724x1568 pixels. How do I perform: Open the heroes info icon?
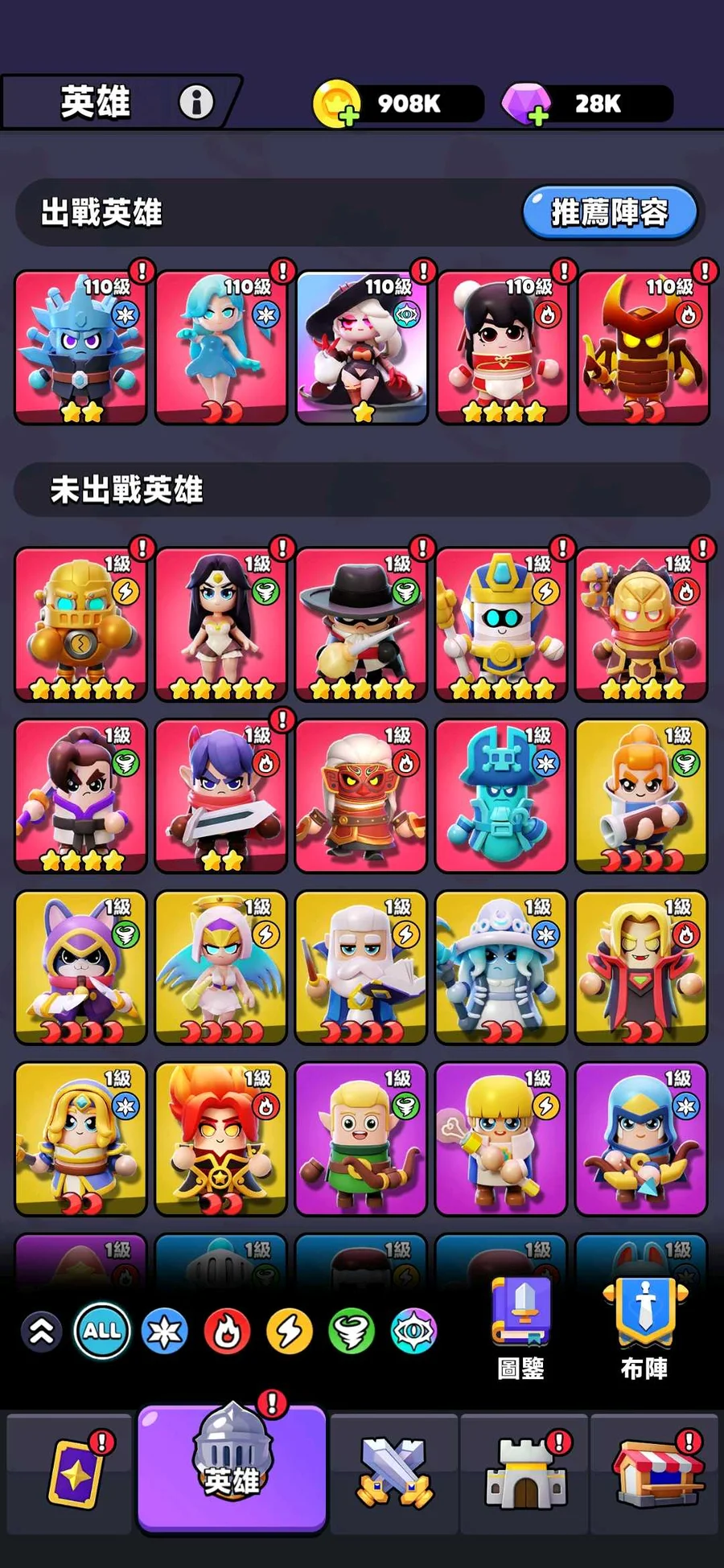[196, 102]
